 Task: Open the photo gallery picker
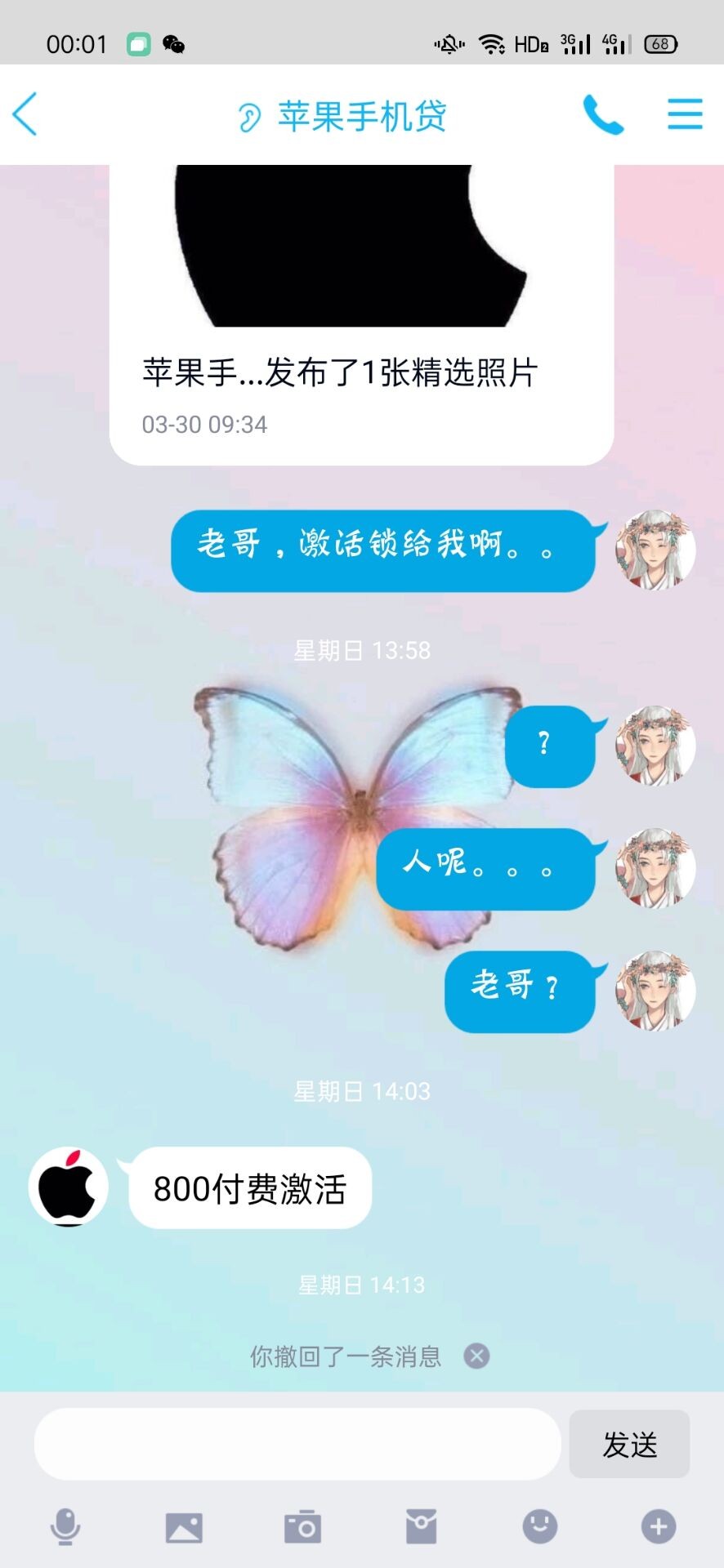click(x=184, y=1526)
